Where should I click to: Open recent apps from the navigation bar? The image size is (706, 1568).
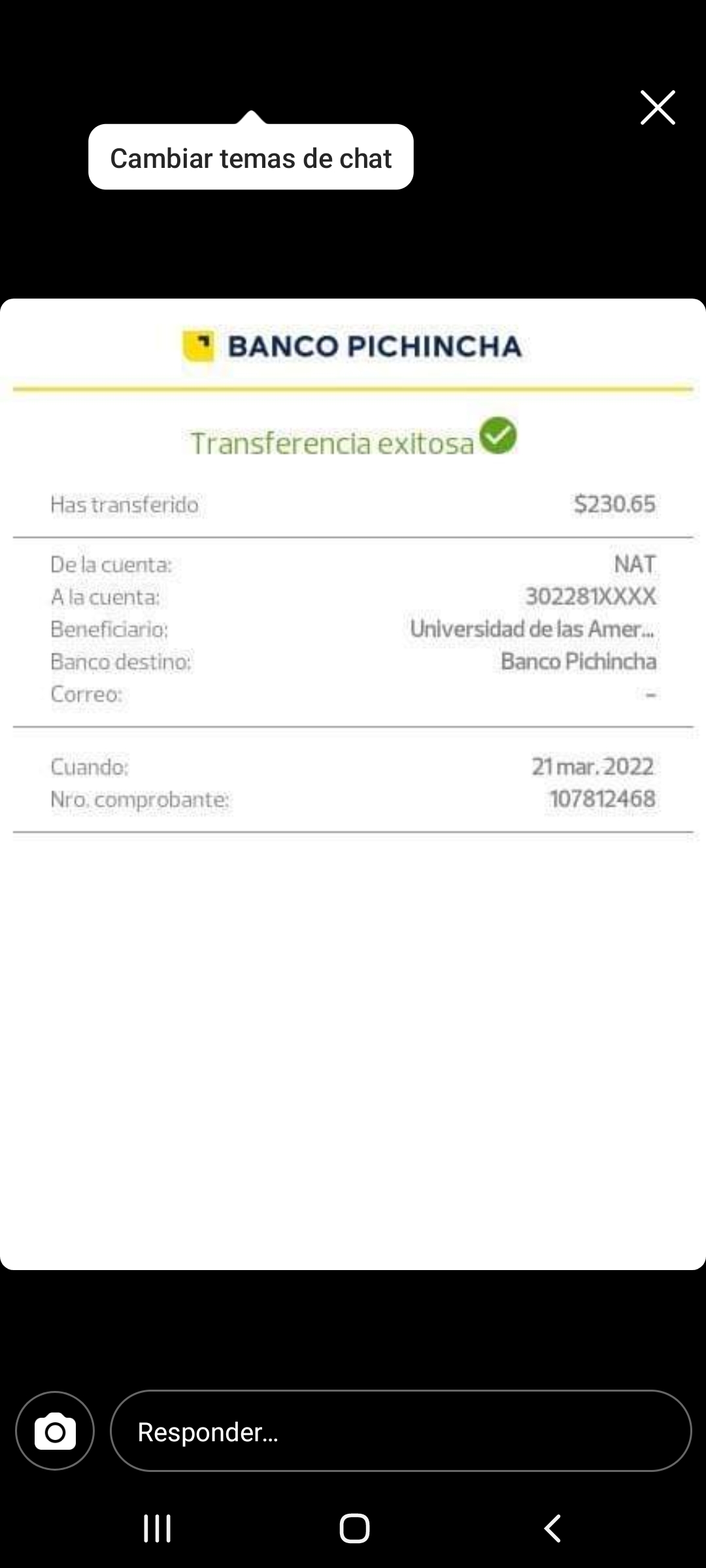[158, 1528]
